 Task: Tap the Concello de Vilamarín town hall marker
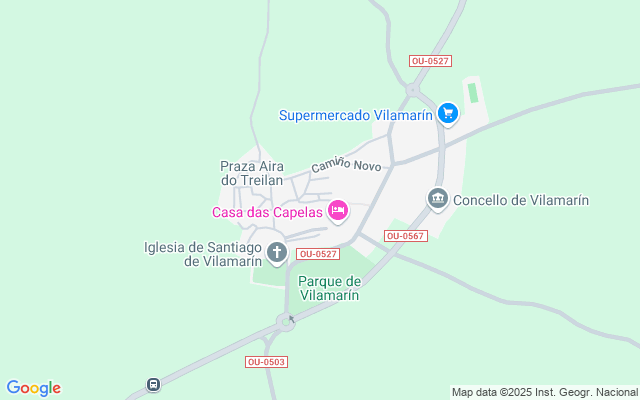[437, 198]
